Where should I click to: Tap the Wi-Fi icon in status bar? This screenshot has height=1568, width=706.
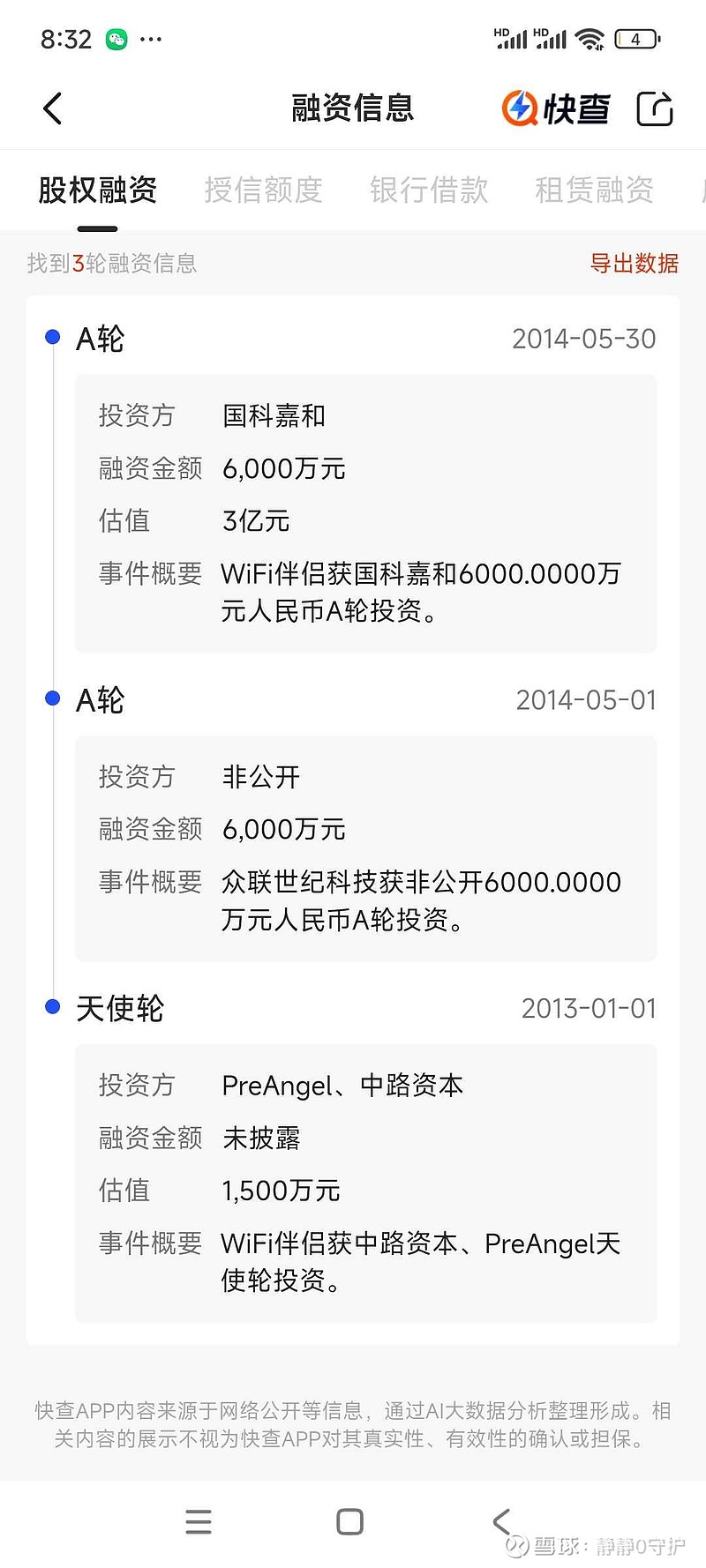588,37
